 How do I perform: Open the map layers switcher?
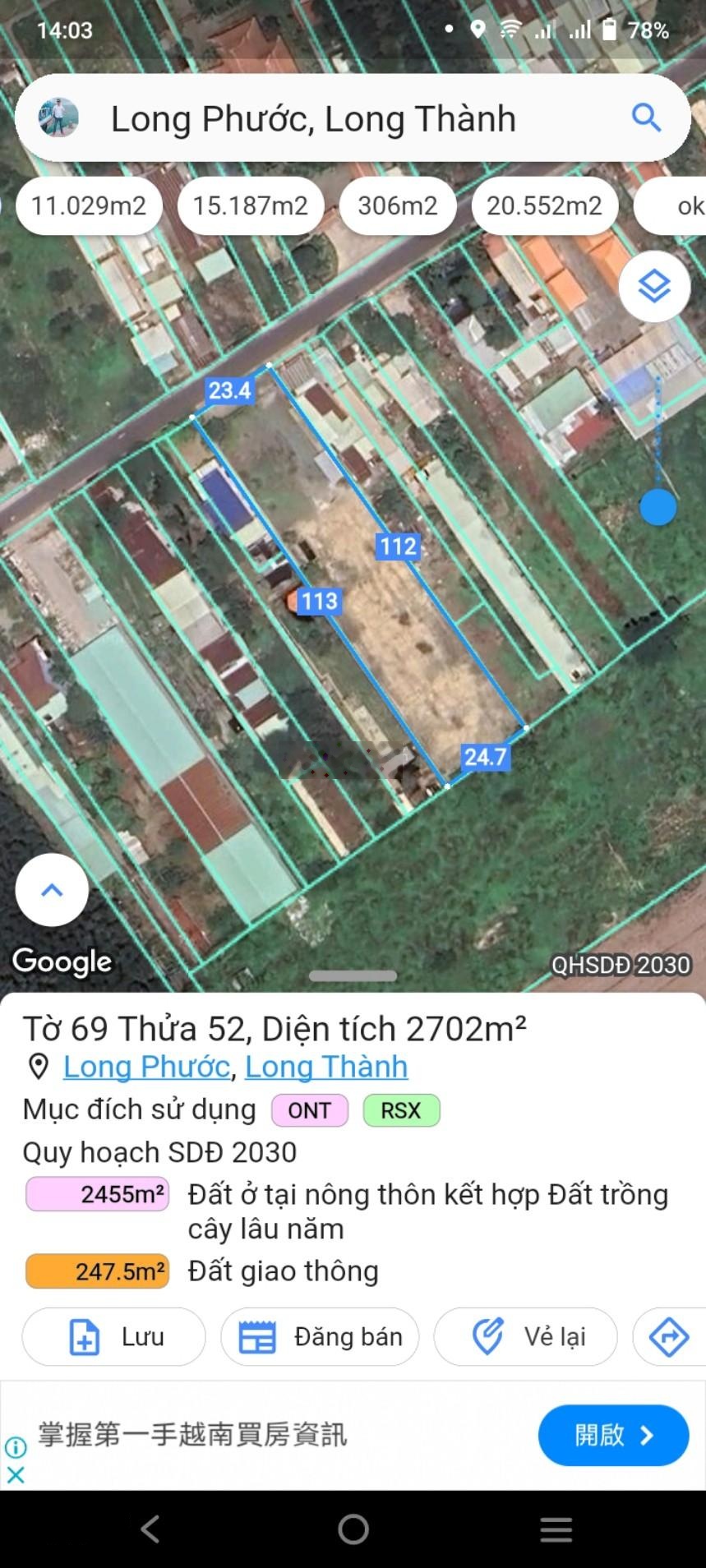tap(654, 288)
